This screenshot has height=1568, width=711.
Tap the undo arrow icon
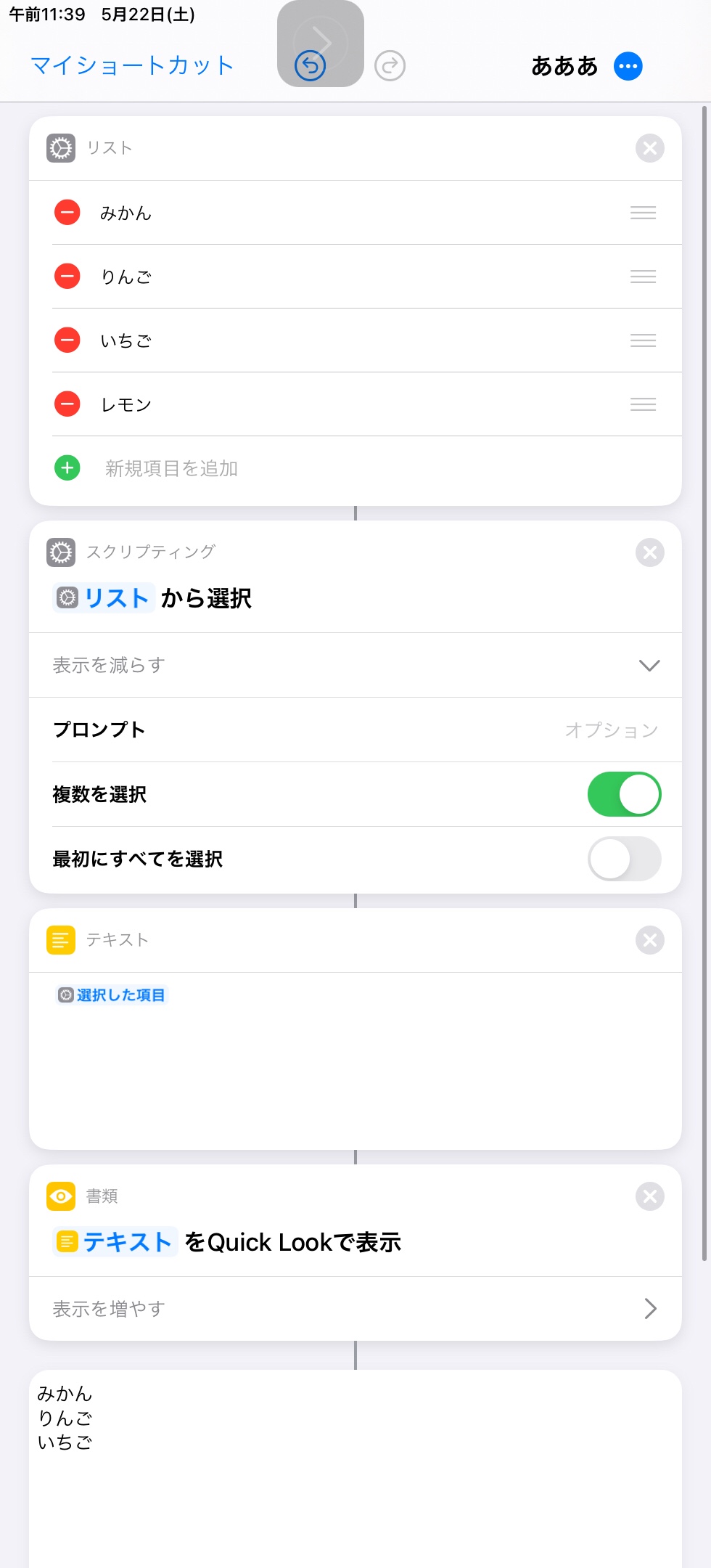coord(311,66)
